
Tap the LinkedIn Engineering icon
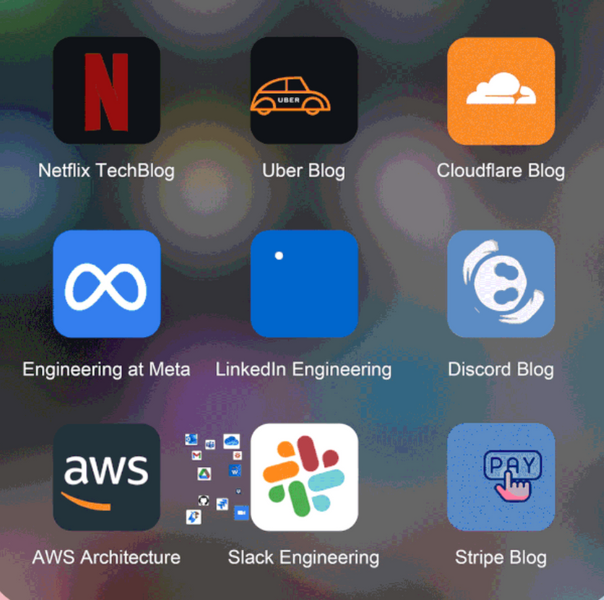303,284
